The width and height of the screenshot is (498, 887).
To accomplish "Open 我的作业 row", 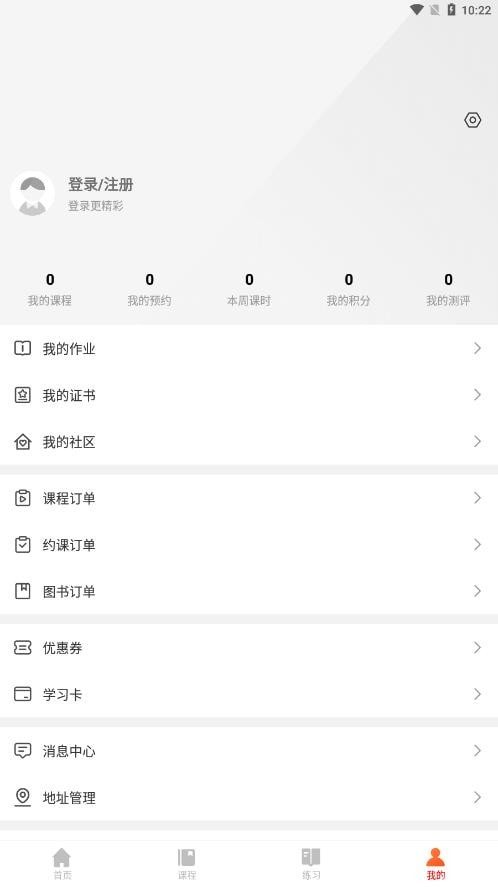I will coord(249,348).
